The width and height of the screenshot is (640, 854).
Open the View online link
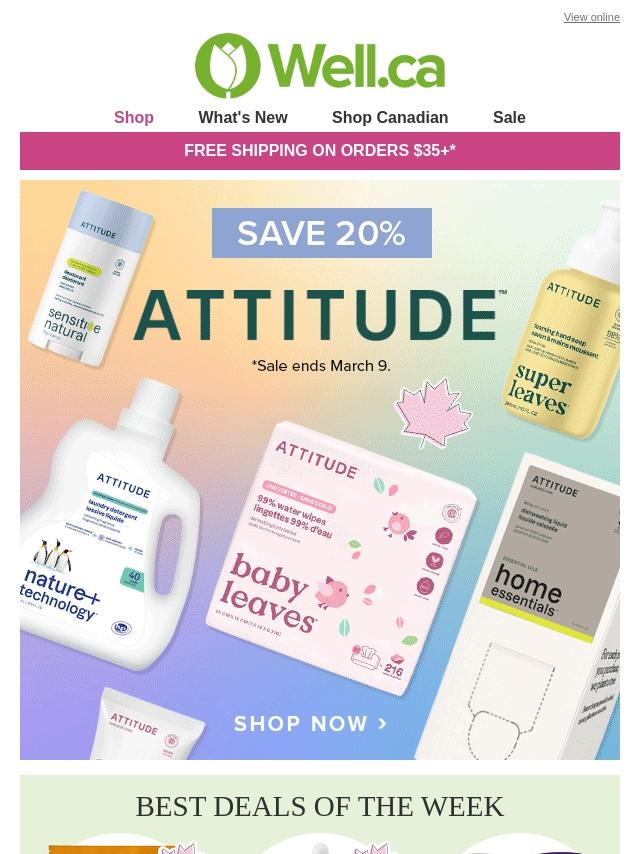click(x=591, y=17)
